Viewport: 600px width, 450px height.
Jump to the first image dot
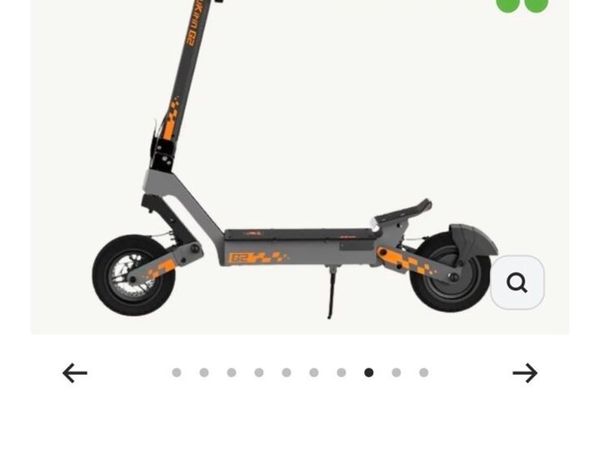pyautogui.click(x=177, y=373)
